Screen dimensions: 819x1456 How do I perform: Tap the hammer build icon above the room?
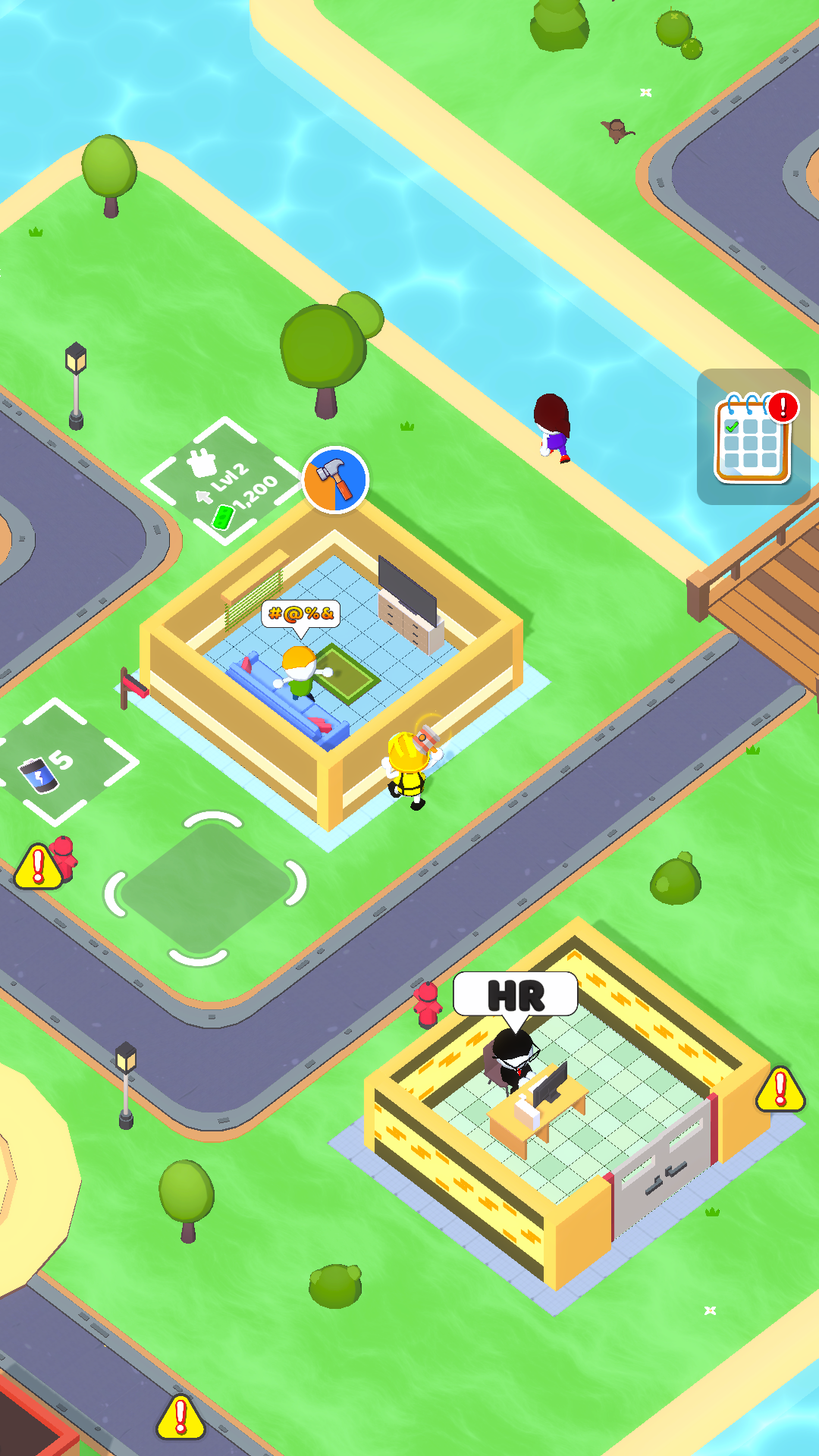(x=335, y=479)
